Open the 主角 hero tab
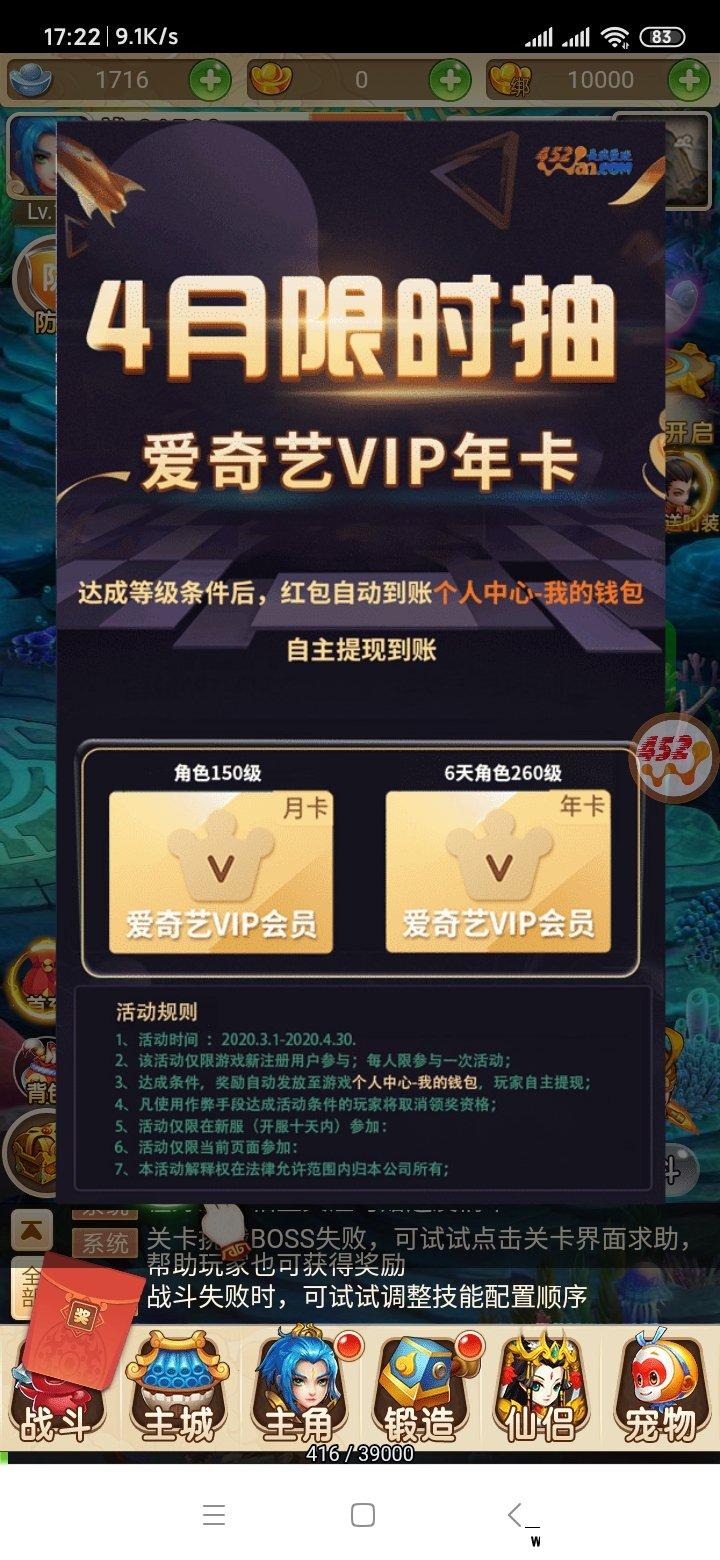The width and height of the screenshot is (720, 1560). [x=298, y=1392]
